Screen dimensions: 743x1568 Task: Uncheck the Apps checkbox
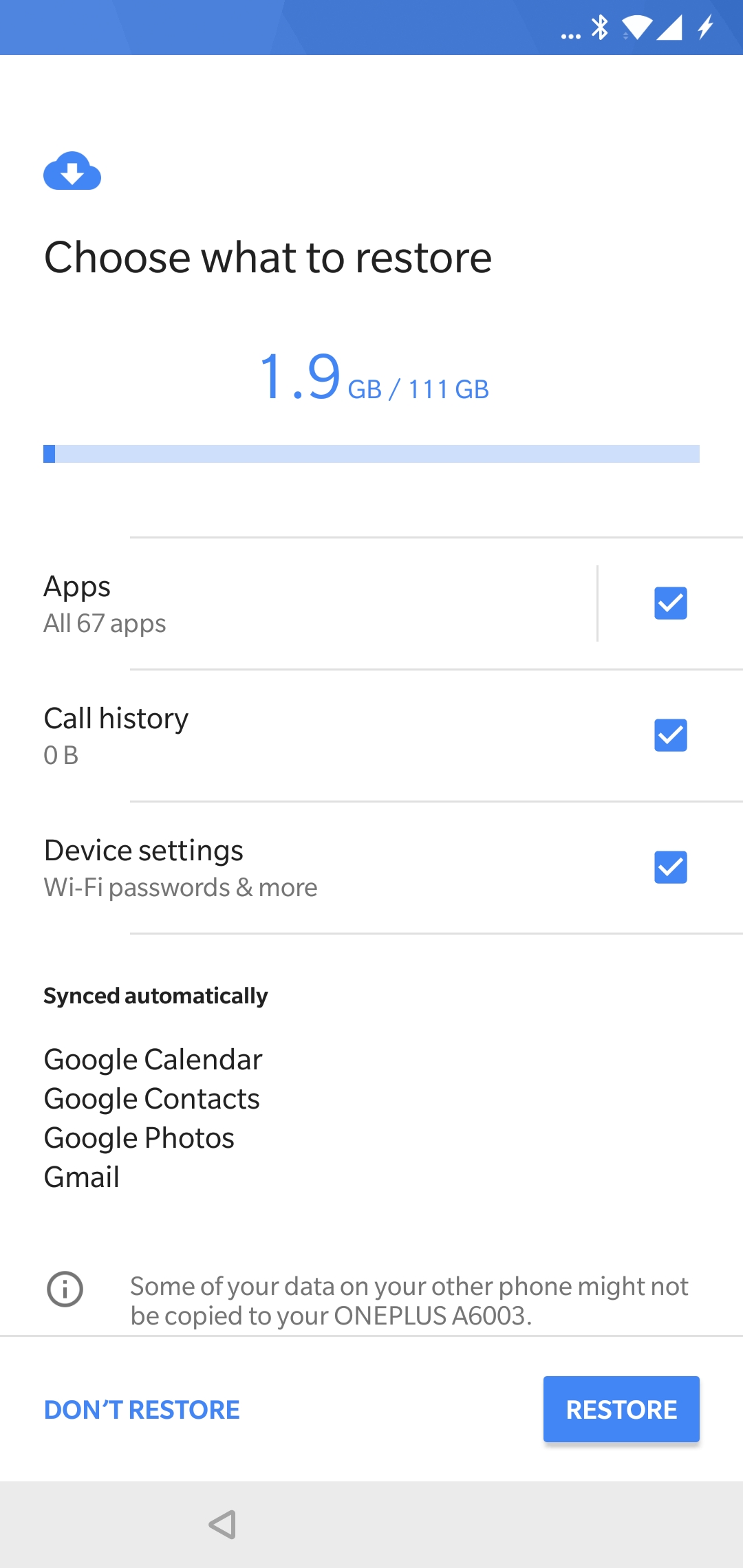[x=670, y=603]
